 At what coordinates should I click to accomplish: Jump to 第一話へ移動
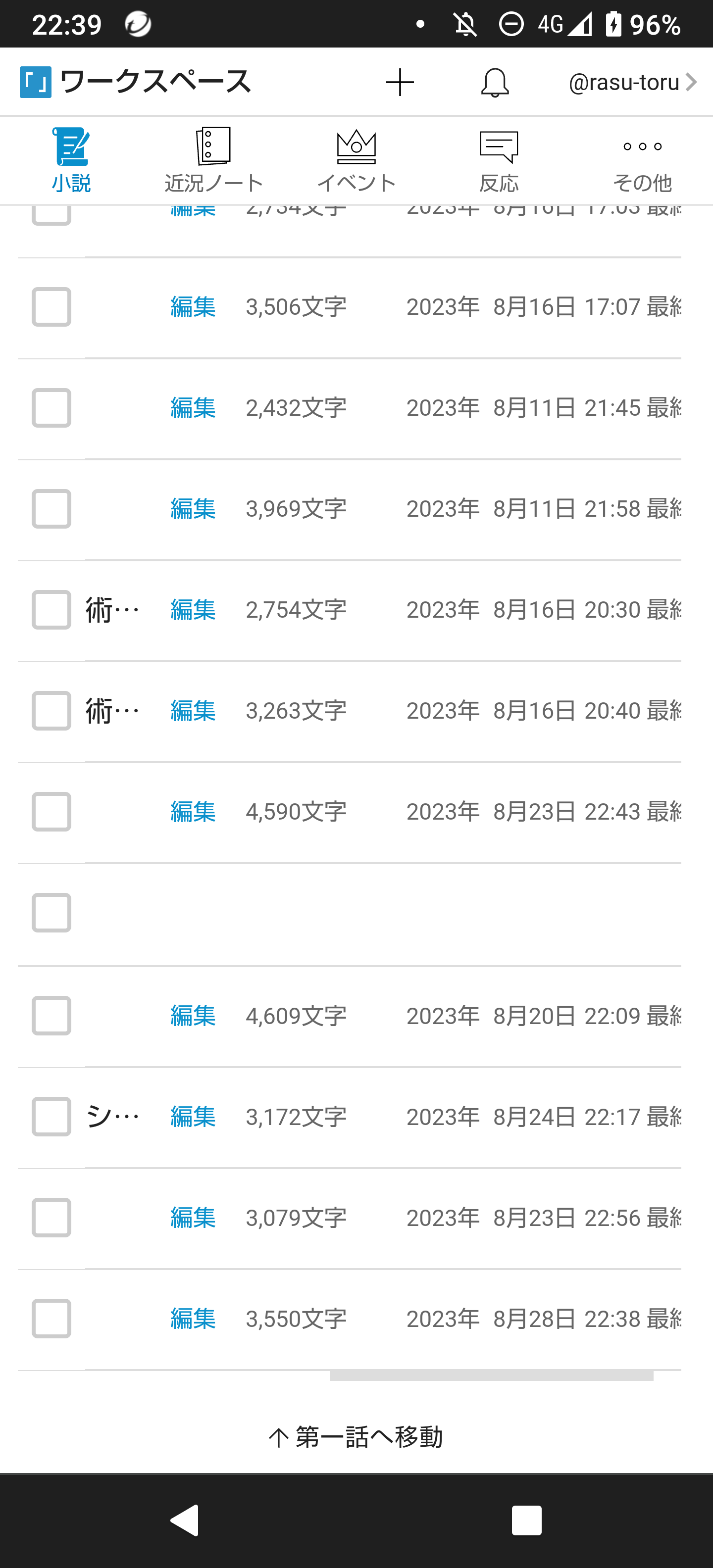[x=356, y=1437]
